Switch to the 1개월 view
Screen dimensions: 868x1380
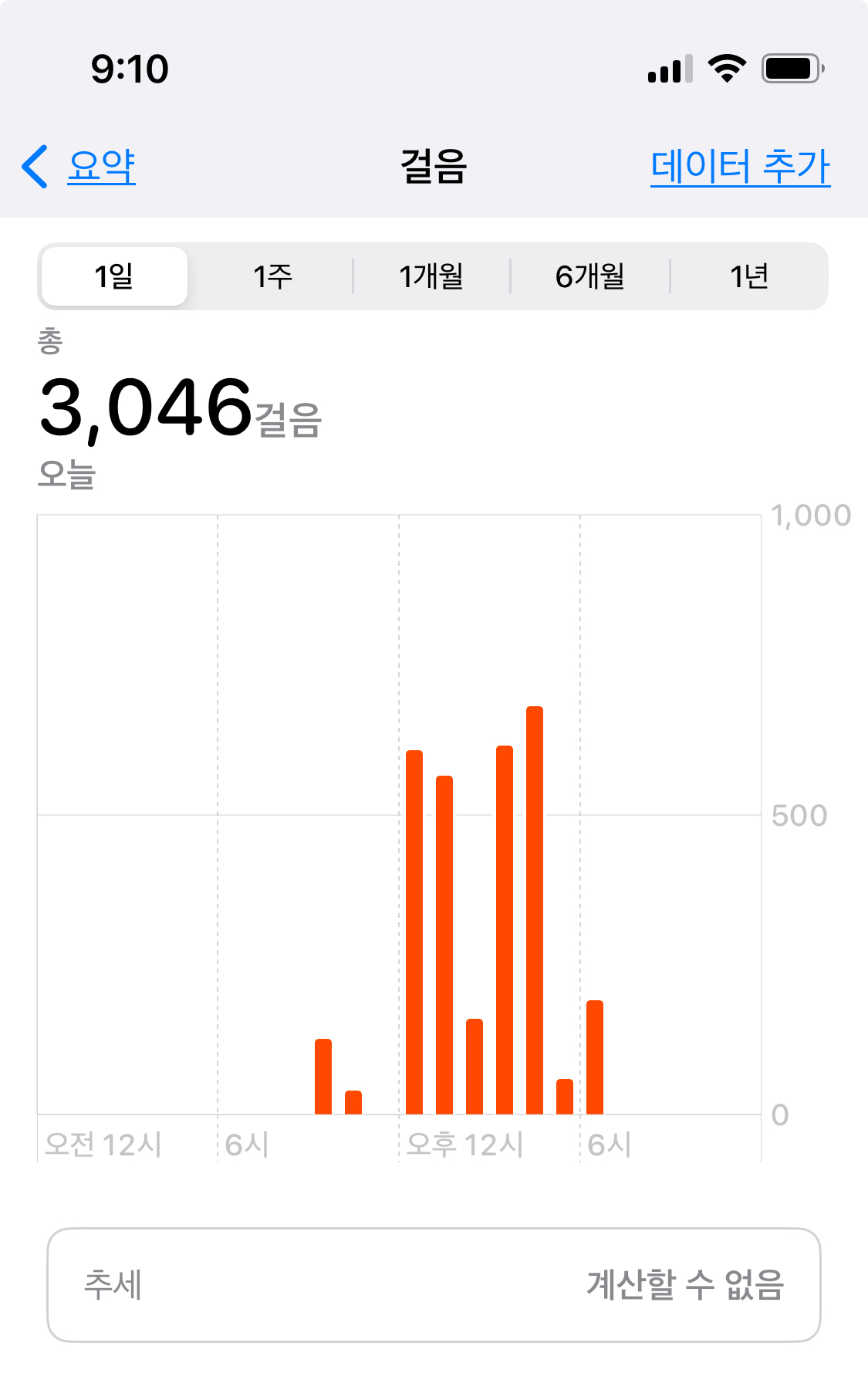(431, 276)
